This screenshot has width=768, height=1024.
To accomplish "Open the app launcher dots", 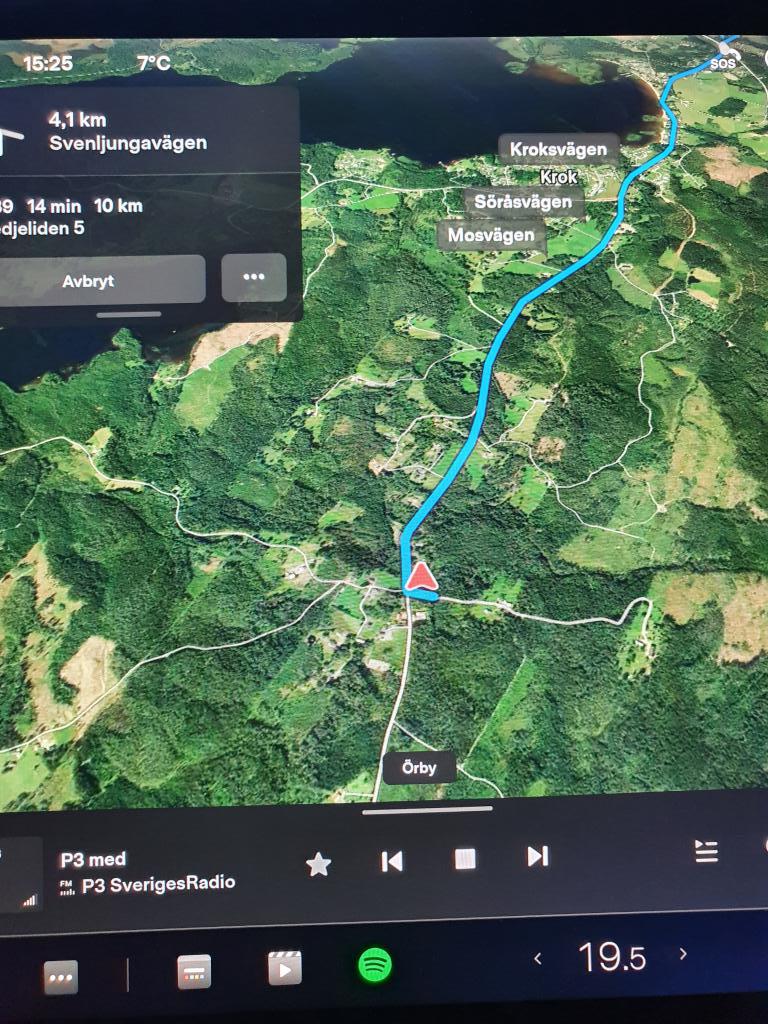I will [x=61, y=976].
